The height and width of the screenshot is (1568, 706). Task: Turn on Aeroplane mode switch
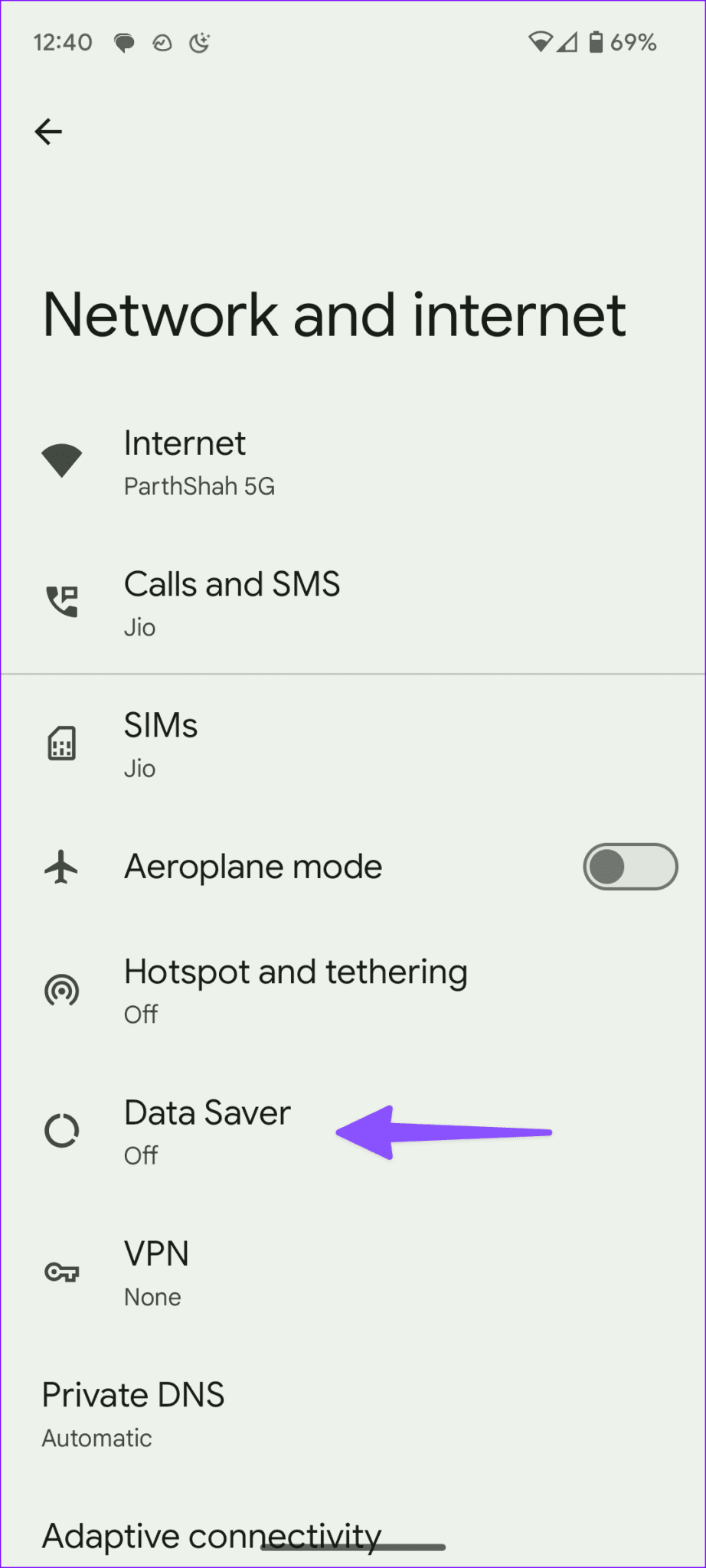pos(629,867)
